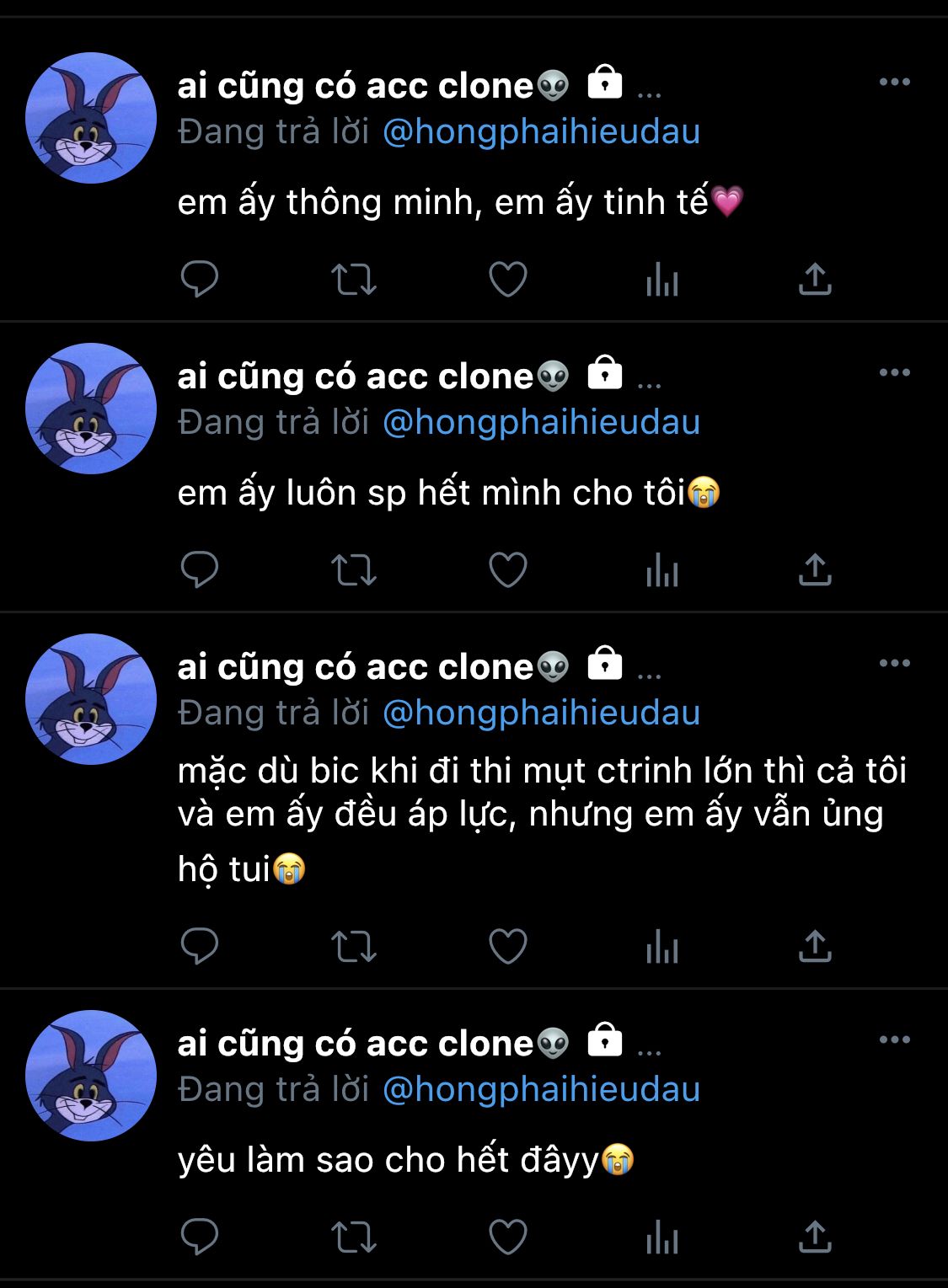Reply to the 'mặc dù bic khi đi thi' tweet
This screenshot has width=948, height=1288.
pyautogui.click(x=200, y=945)
